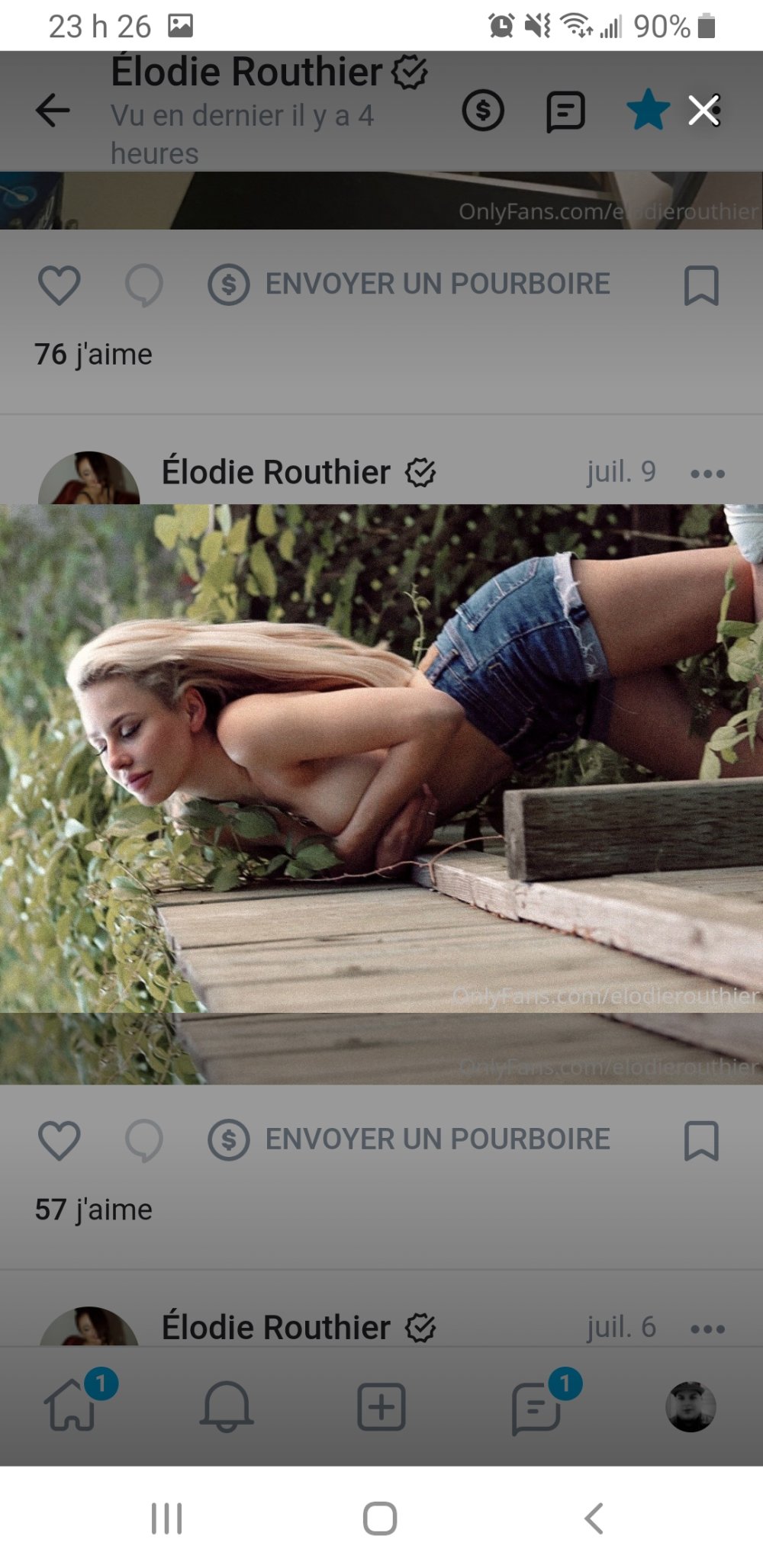This screenshot has height=1568, width=763.
Task: Go back using the header arrow
Action: [53, 111]
